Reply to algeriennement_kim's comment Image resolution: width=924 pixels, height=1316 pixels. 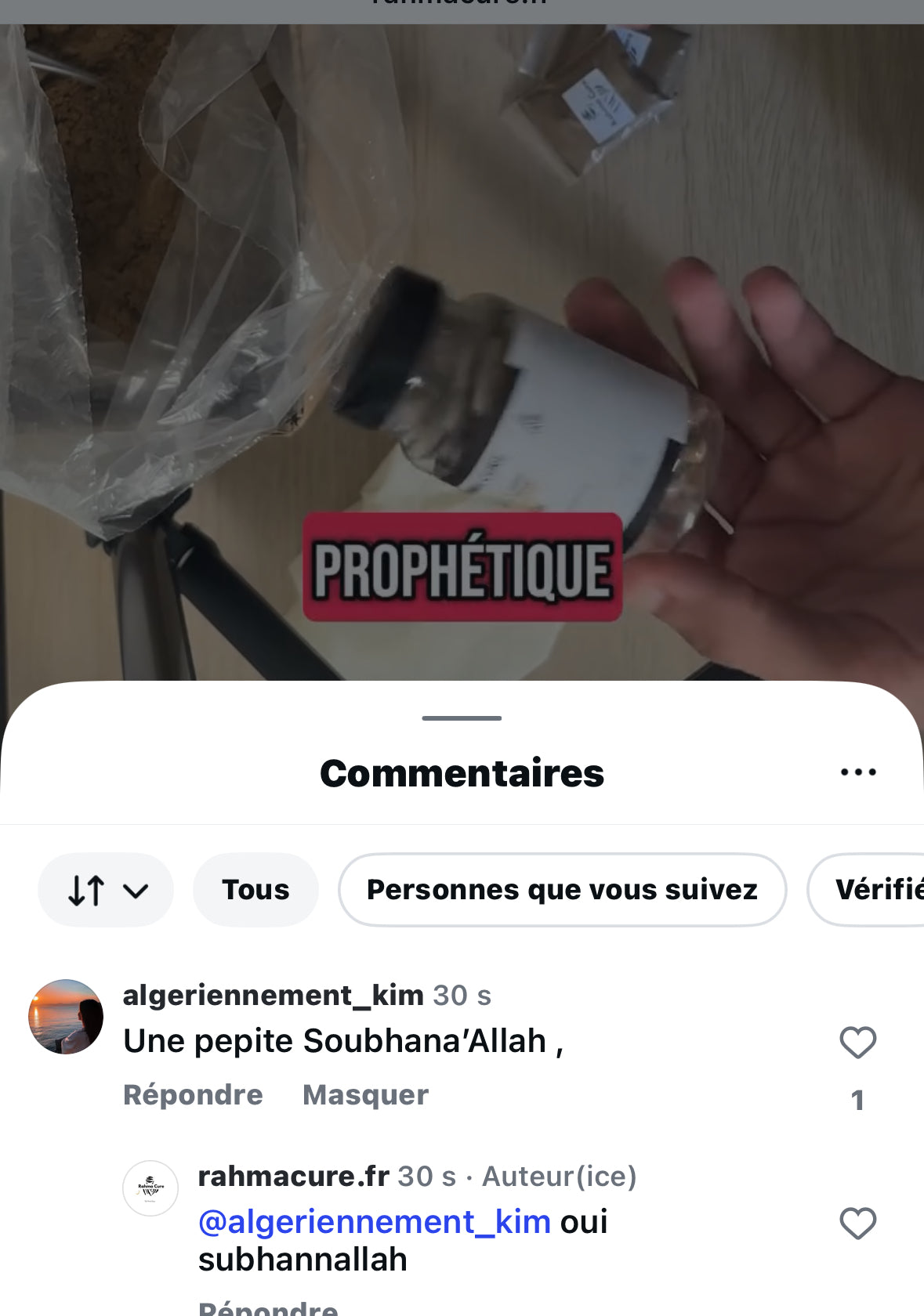[x=193, y=1094]
